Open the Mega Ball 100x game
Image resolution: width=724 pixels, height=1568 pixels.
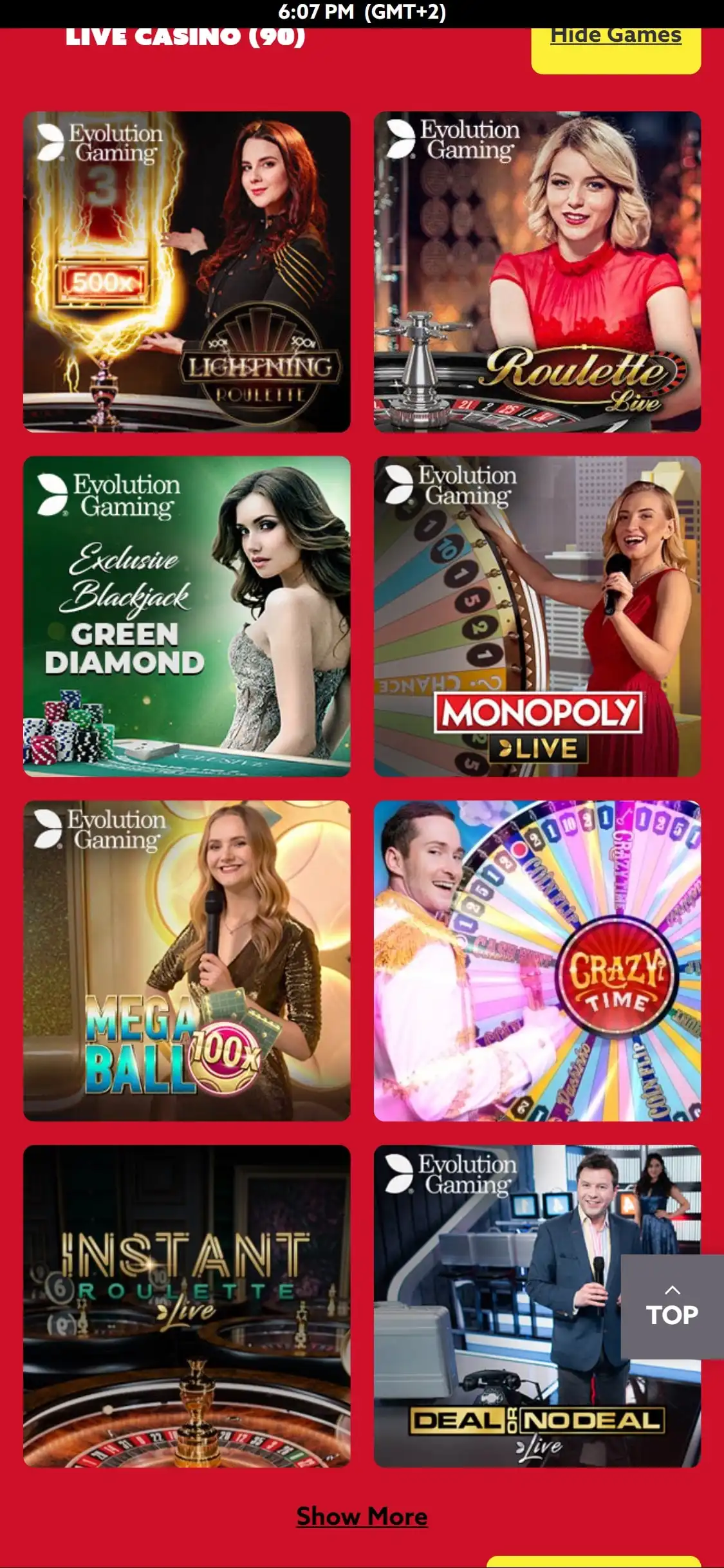187,960
